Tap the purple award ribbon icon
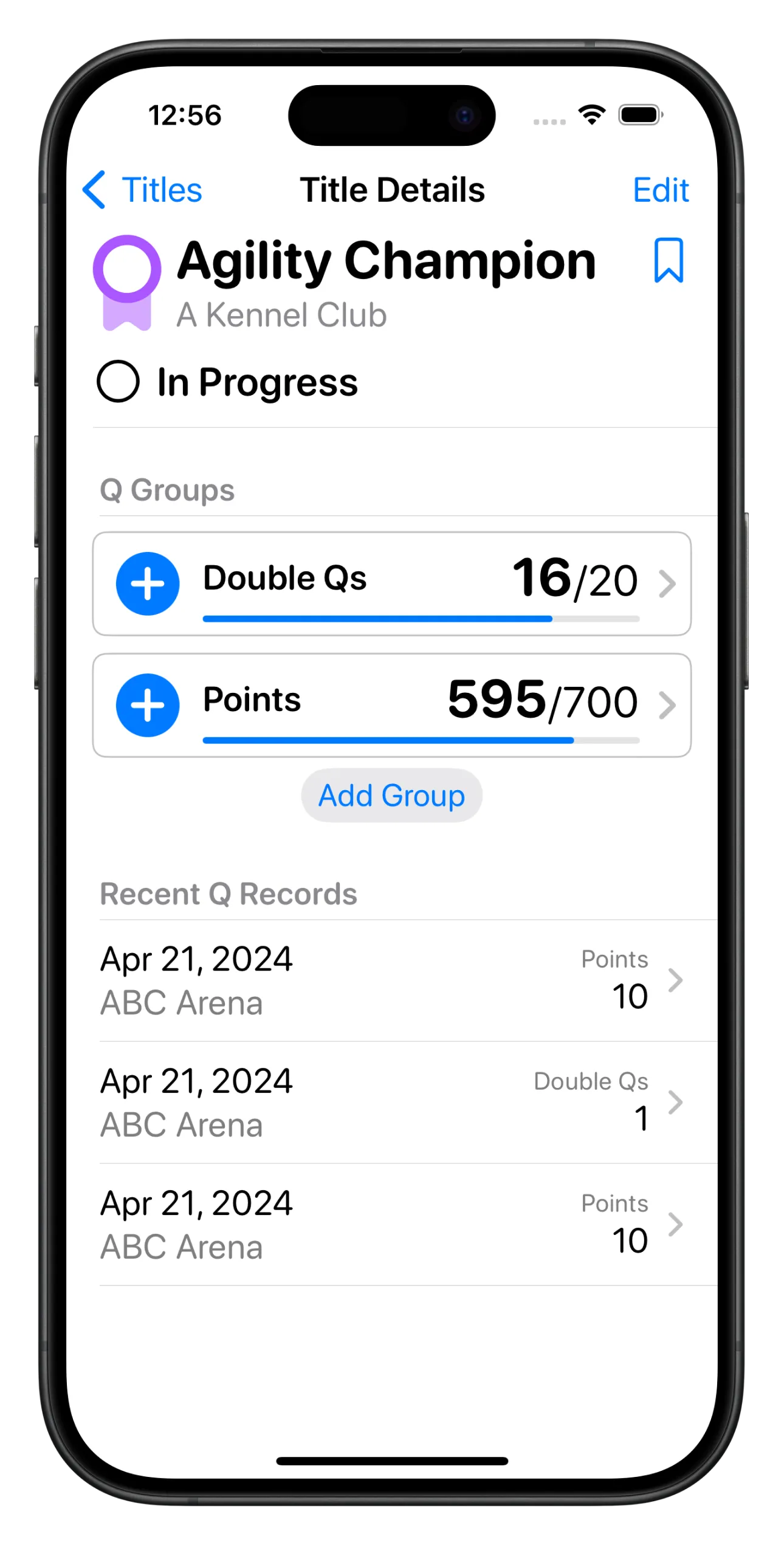The width and height of the screenshot is (784, 1545). tap(128, 283)
